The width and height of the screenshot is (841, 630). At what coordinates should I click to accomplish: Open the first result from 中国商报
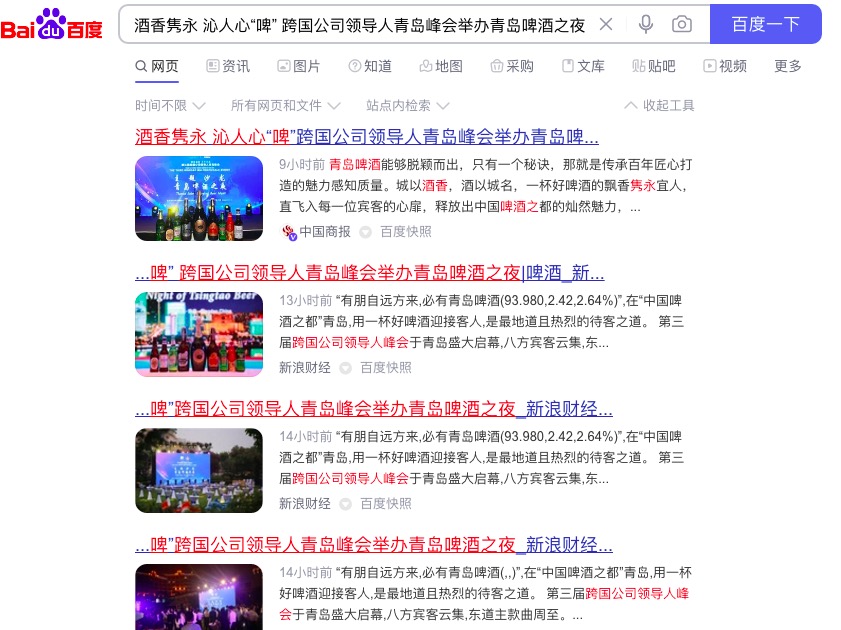coord(366,137)
